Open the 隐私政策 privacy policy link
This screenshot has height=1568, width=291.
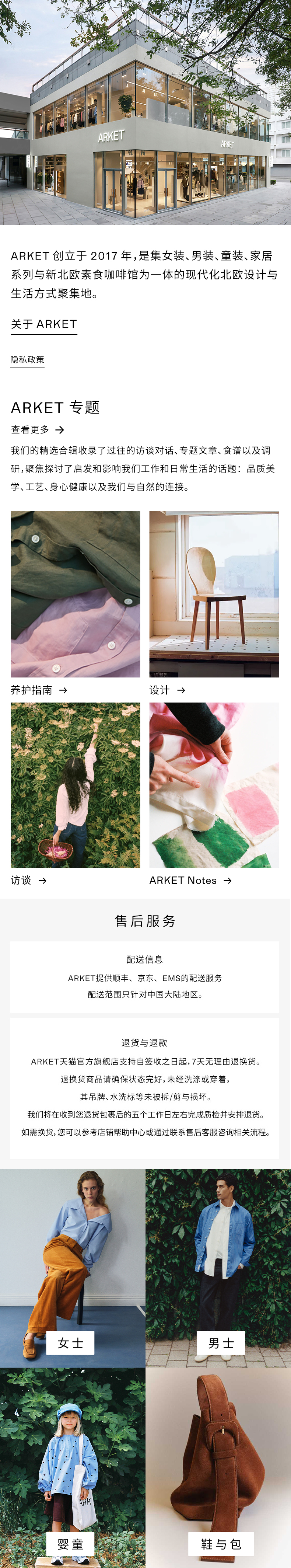pyautogui.click(x=27, y=359)
